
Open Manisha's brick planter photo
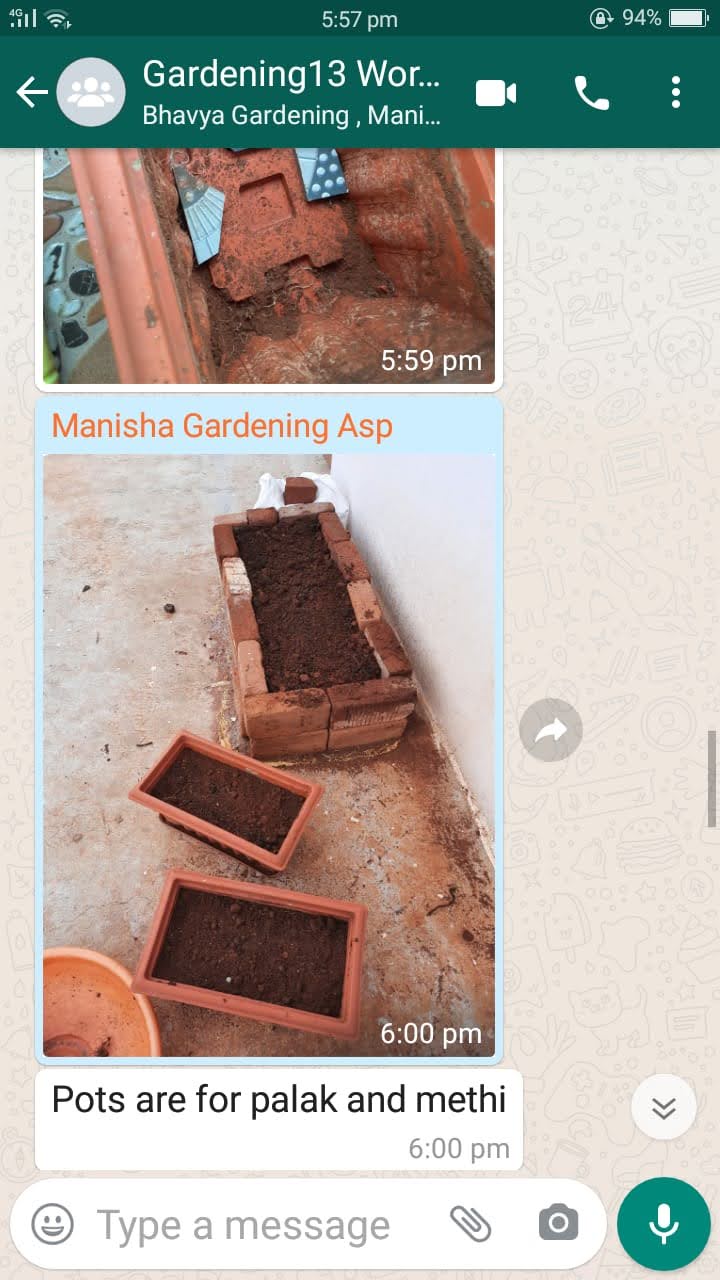(x=268, y=755)
